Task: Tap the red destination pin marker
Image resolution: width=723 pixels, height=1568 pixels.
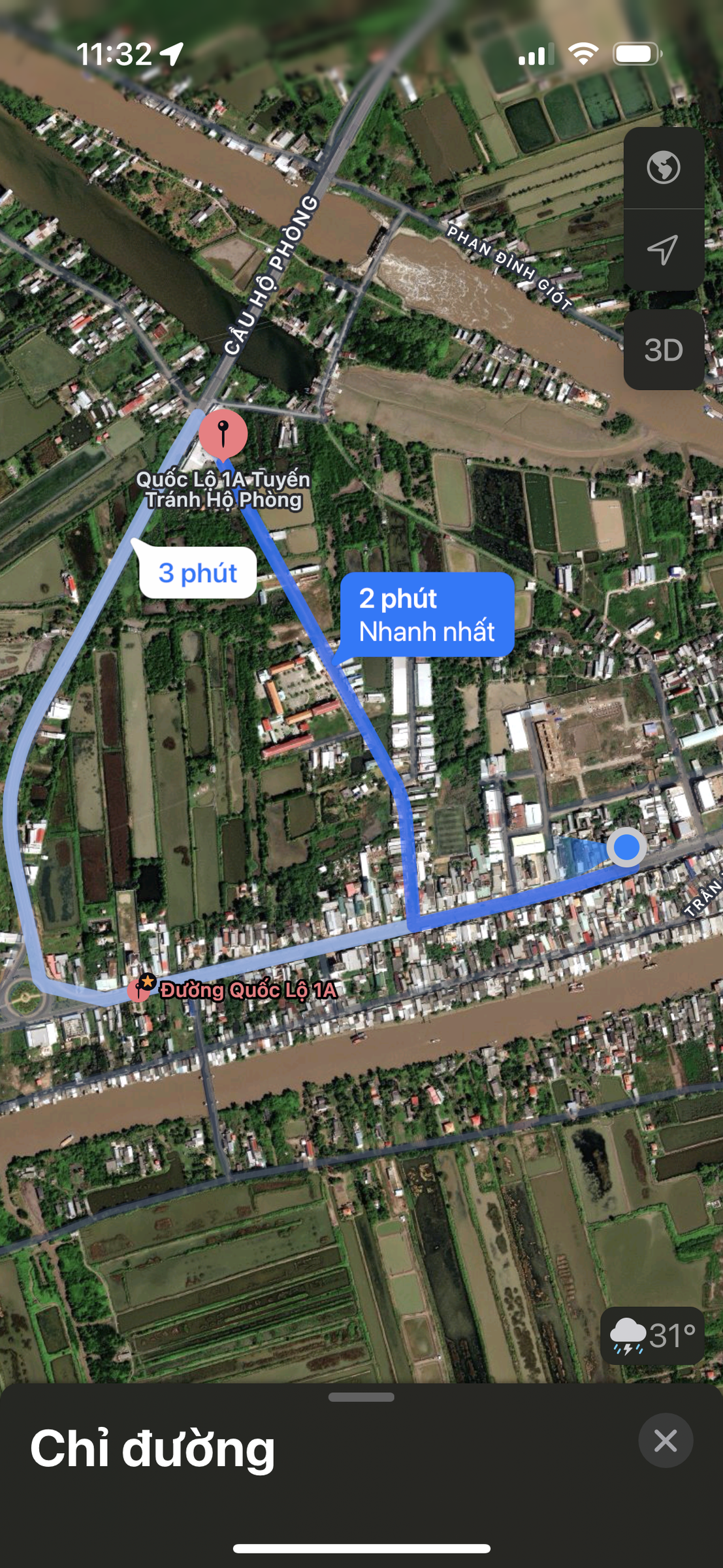Action: click(x=223, y=433)
